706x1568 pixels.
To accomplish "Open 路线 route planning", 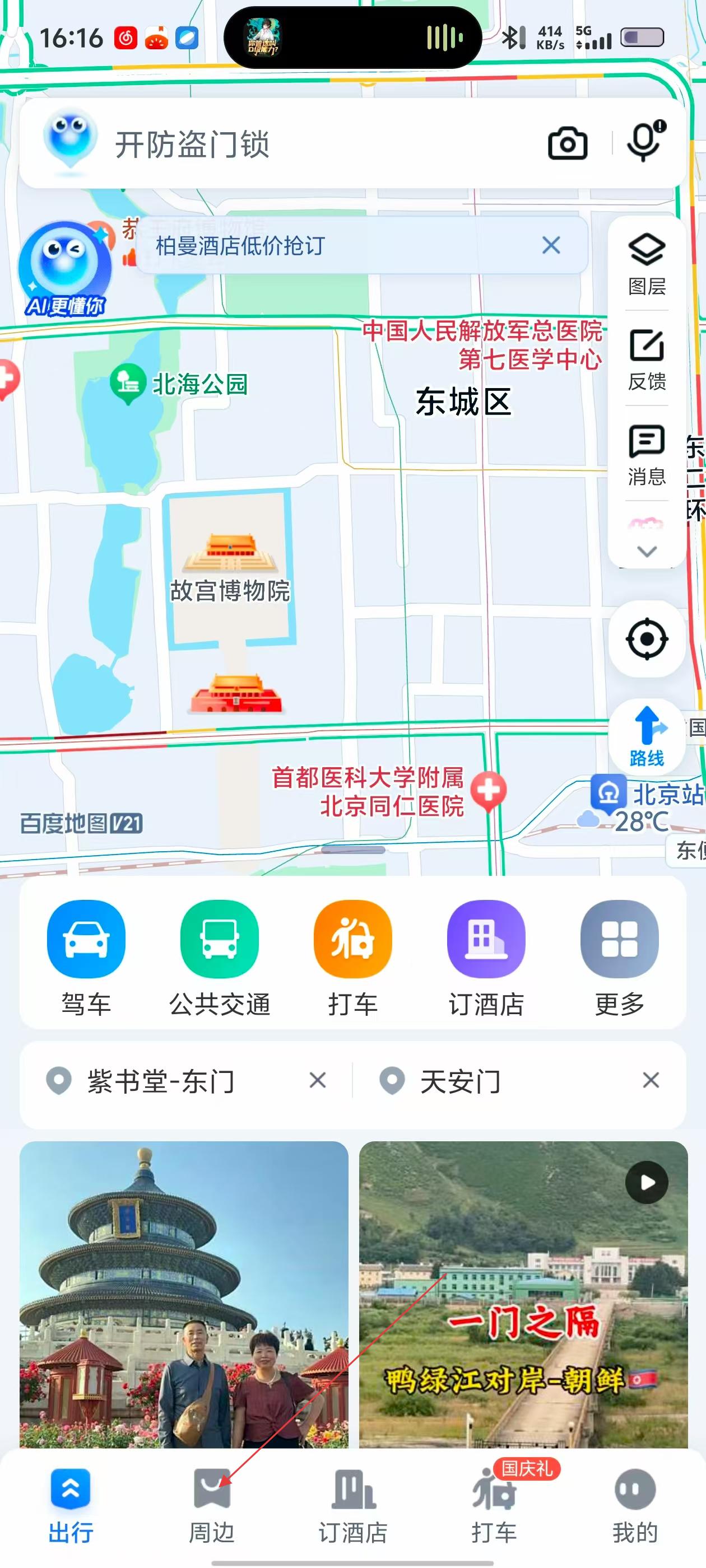I will pos(646,736).
